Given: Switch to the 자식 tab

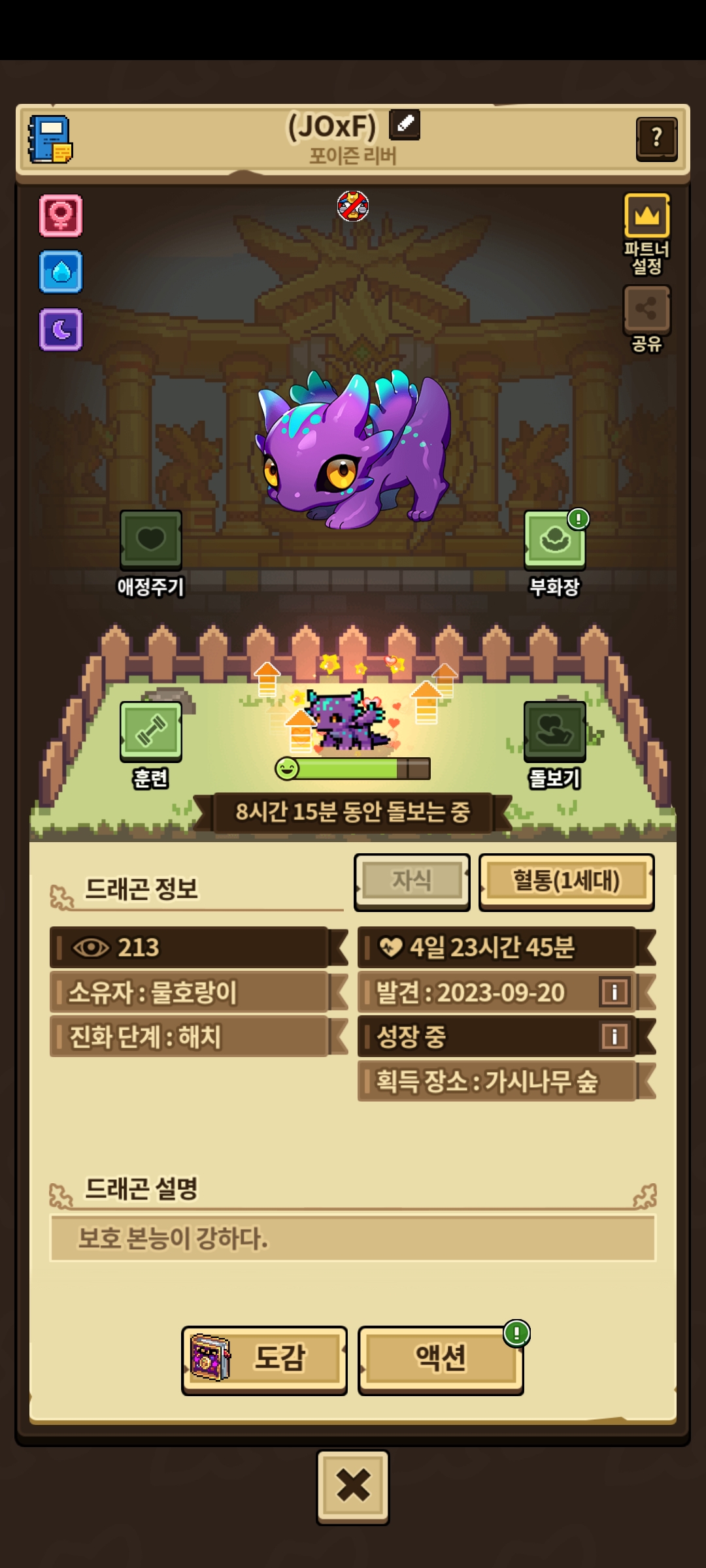Looking at the screenshot, I should click(412, 881).
